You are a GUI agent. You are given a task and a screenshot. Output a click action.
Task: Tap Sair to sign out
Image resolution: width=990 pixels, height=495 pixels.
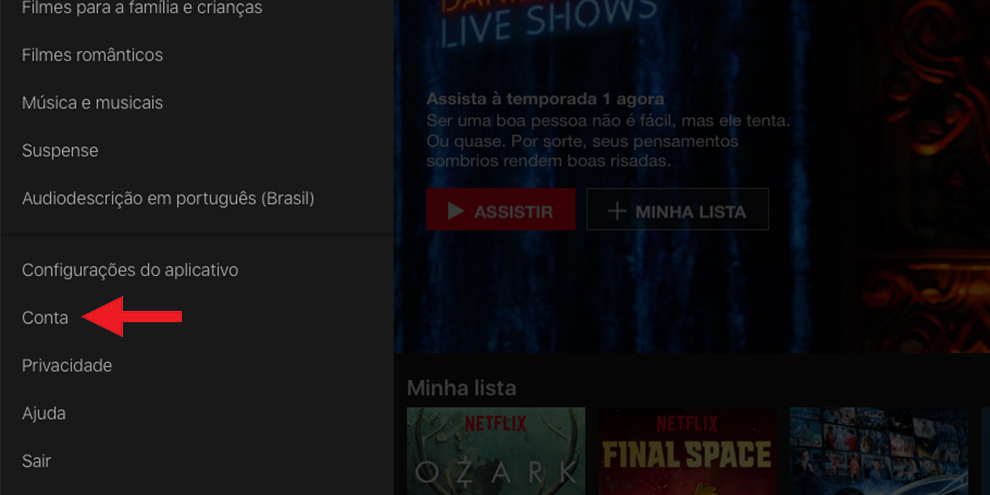coord(36,461)
